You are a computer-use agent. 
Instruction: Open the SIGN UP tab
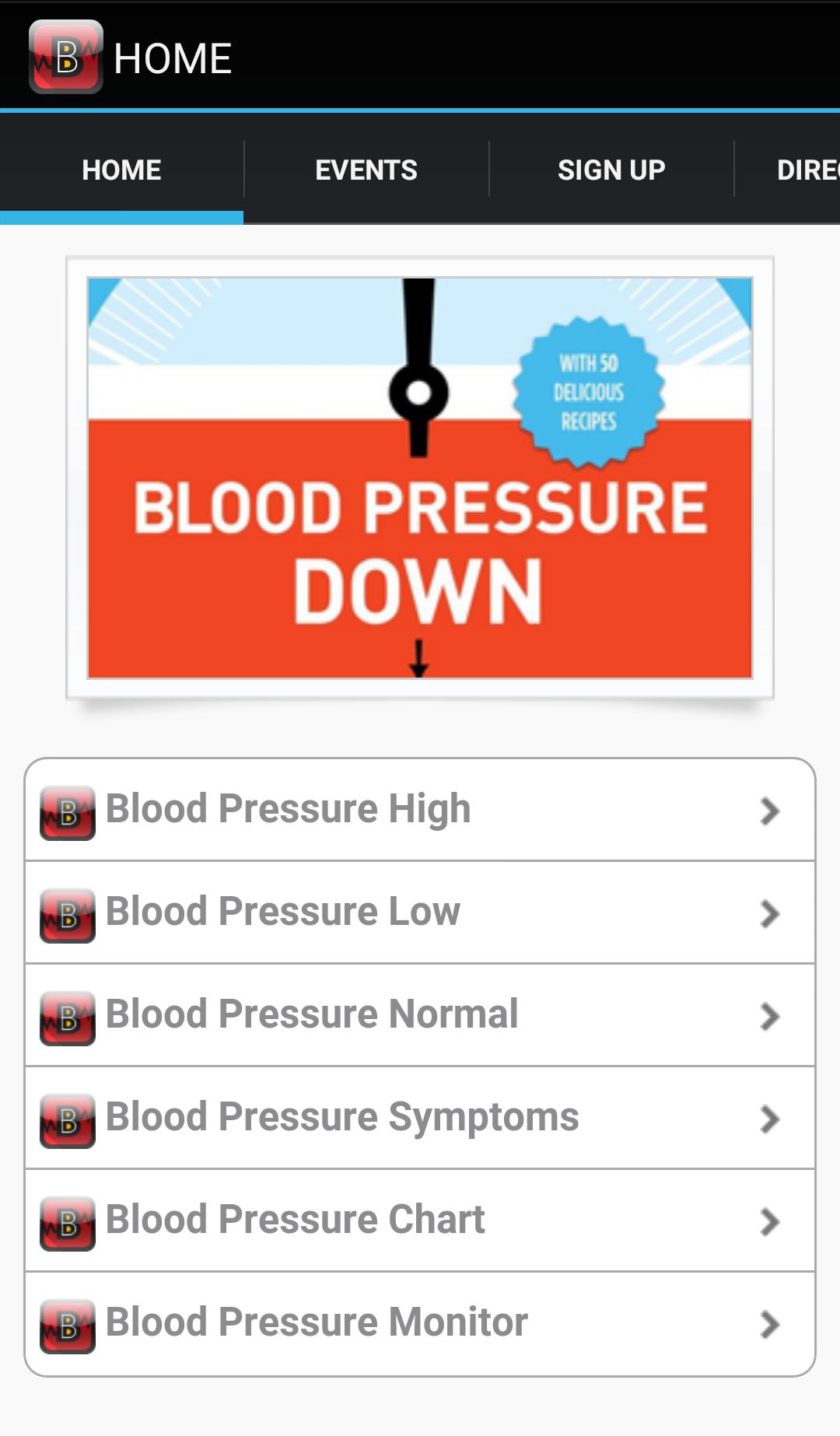[x=611, y=169]
